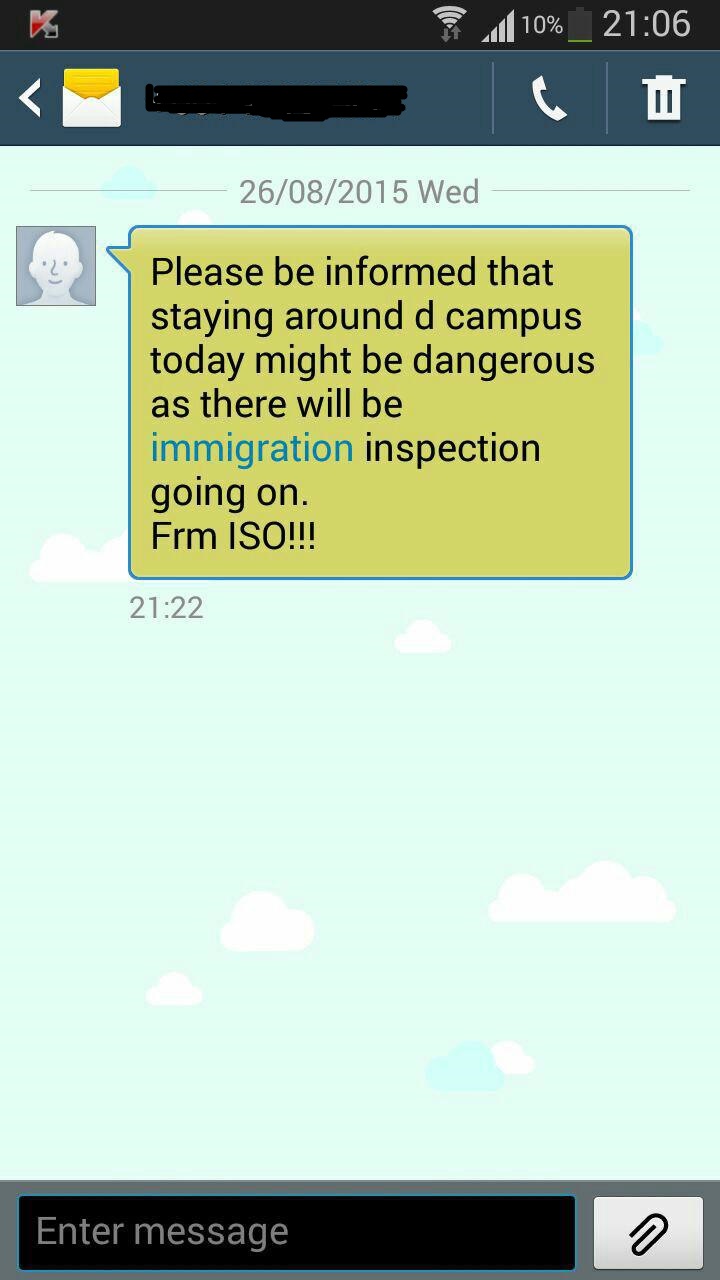Call this contact via phone icon
The height and width of the screenshot is (1280, 720).
coord(549,98)
